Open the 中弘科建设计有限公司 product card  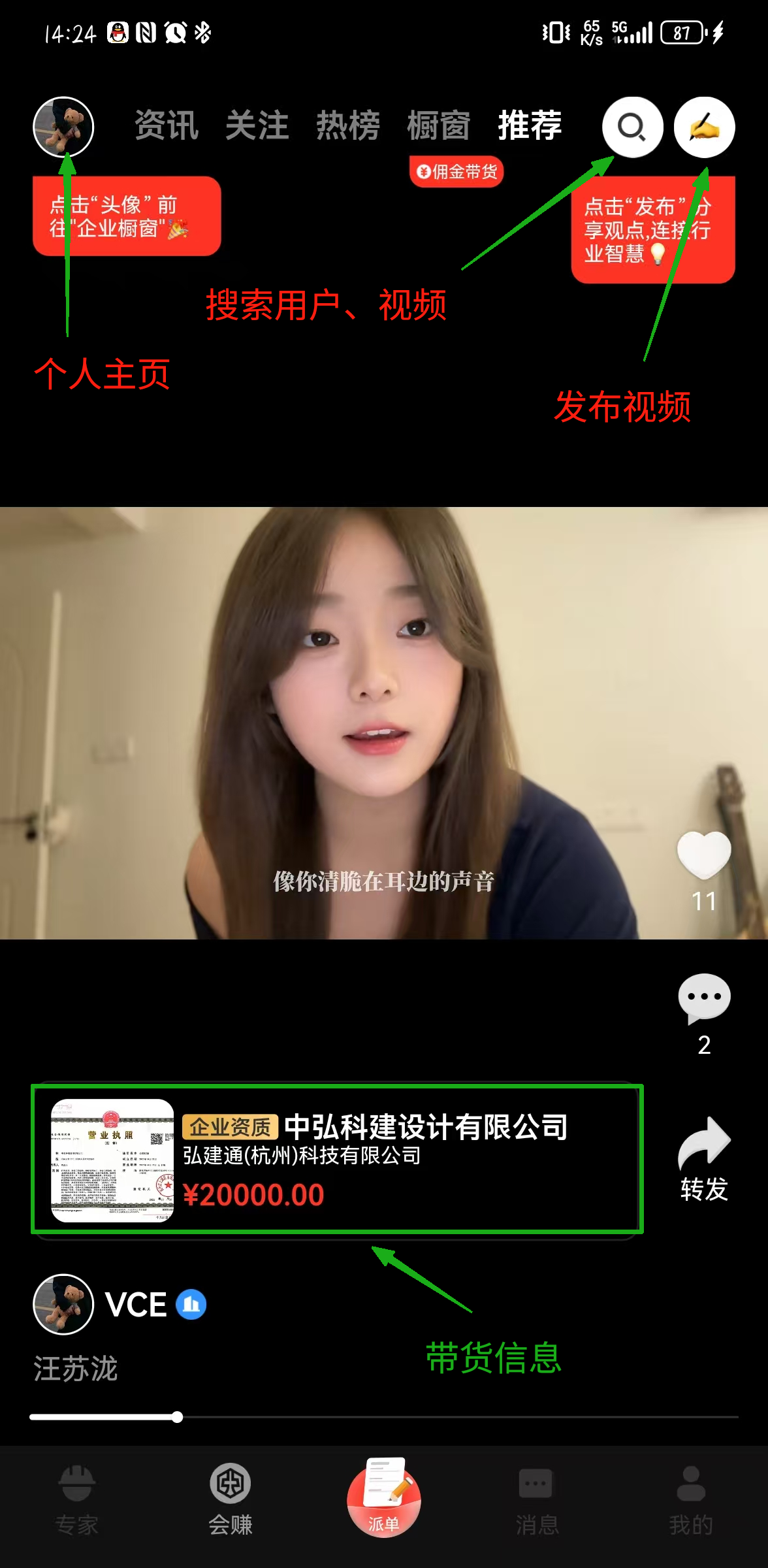tap(337, 1159)
